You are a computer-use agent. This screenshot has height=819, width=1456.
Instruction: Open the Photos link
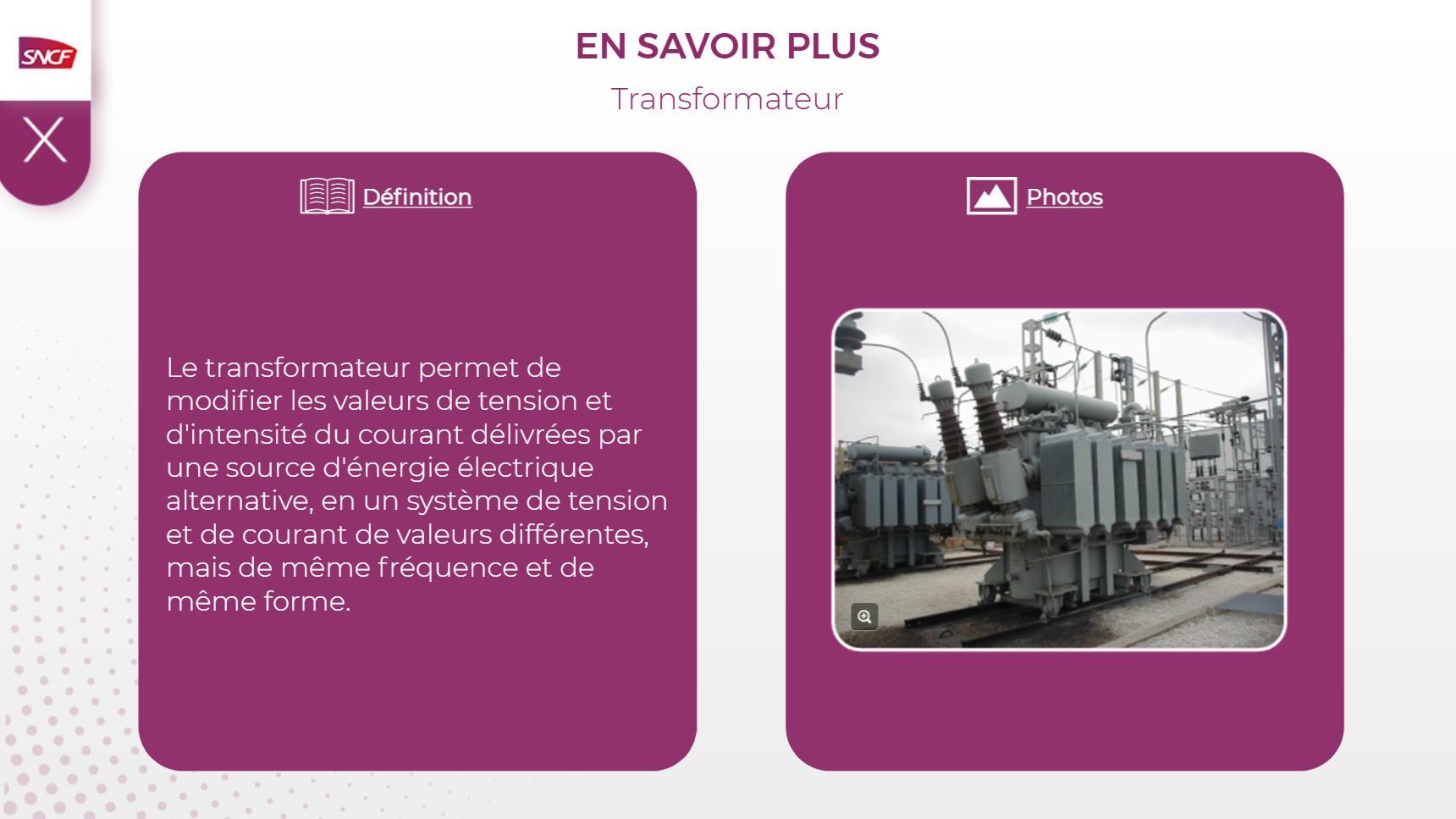pos(1064,197)
